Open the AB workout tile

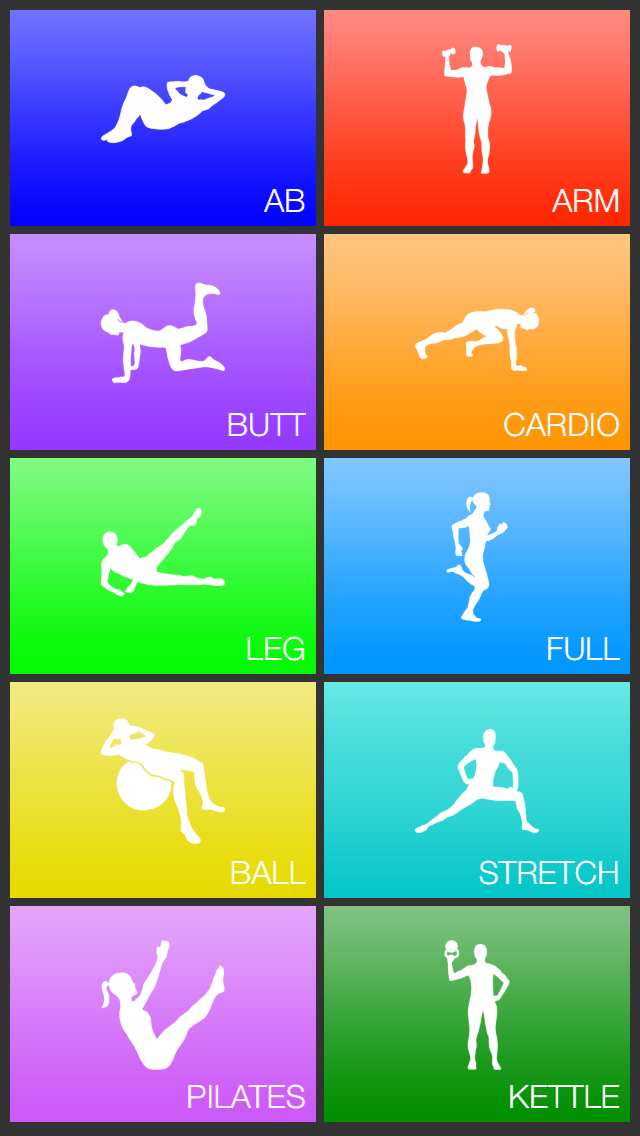coord(163,118)
